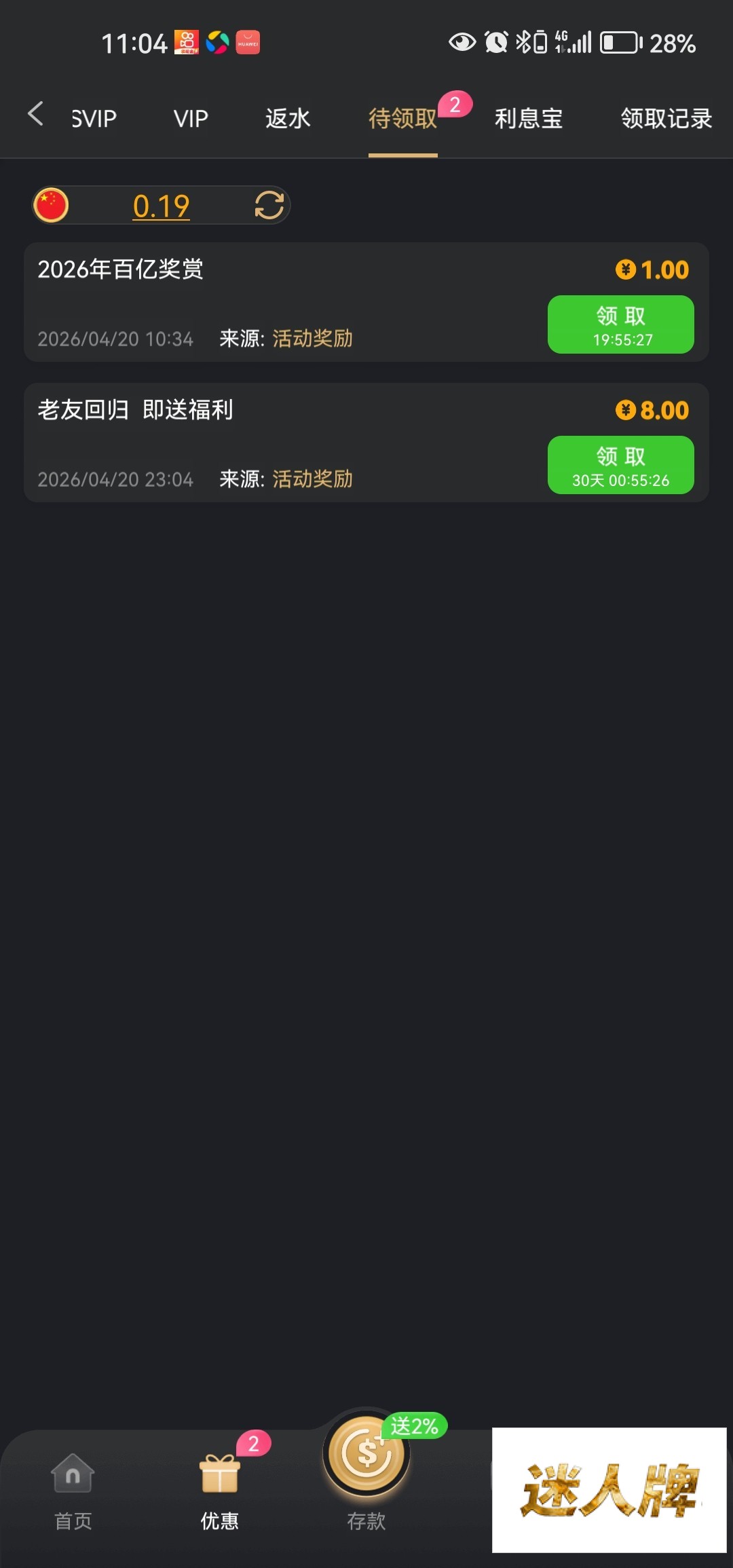Claim the 2026年百亿奖赏 reward
733x1568 pixels.
[x=620, y=324]
